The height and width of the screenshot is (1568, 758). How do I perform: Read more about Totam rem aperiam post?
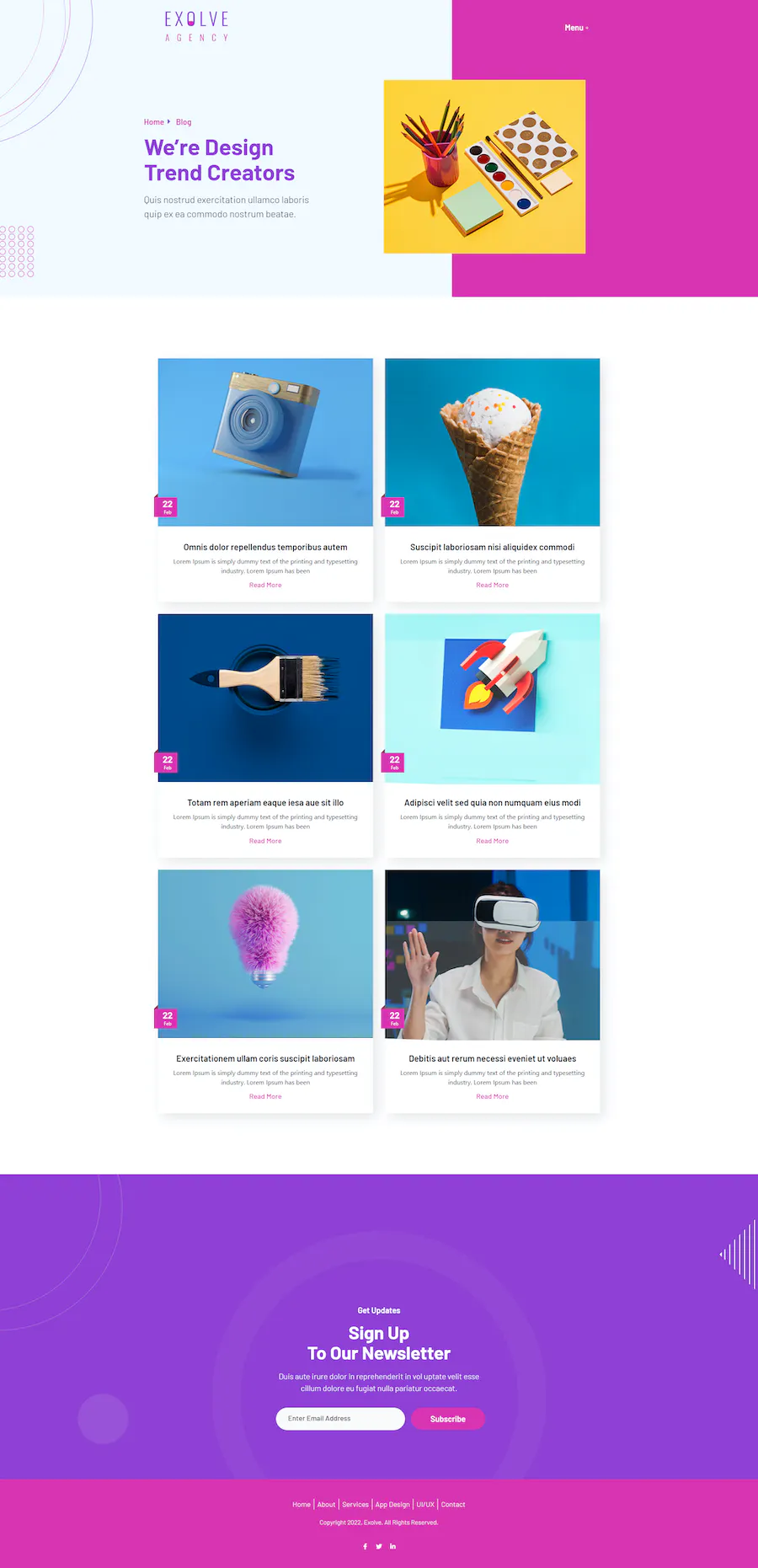(x=265, y=841)
